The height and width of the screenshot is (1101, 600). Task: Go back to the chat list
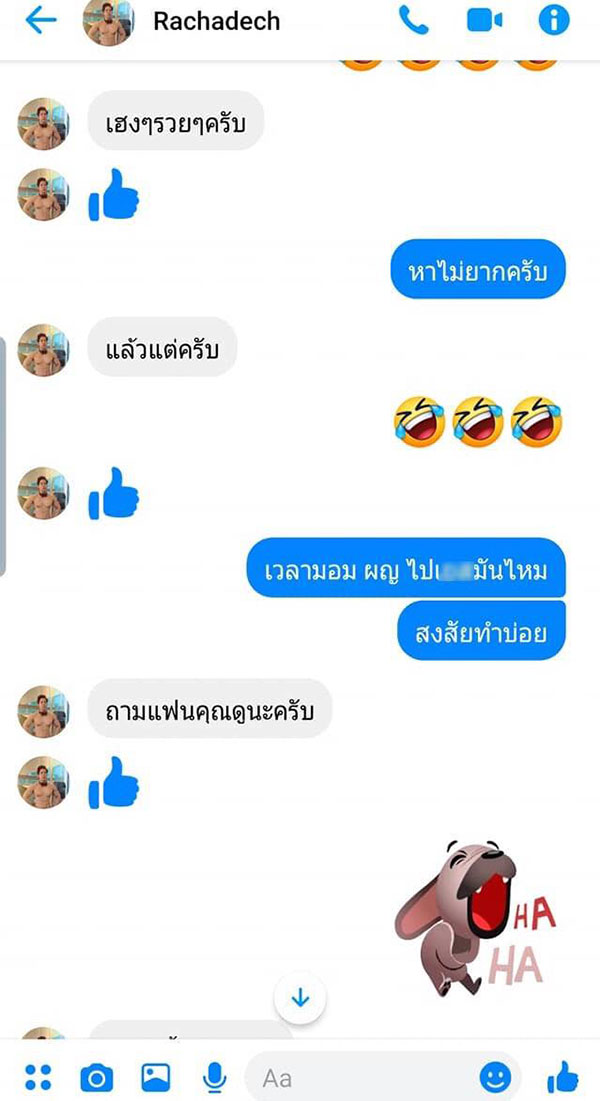(x=40, y=21)
